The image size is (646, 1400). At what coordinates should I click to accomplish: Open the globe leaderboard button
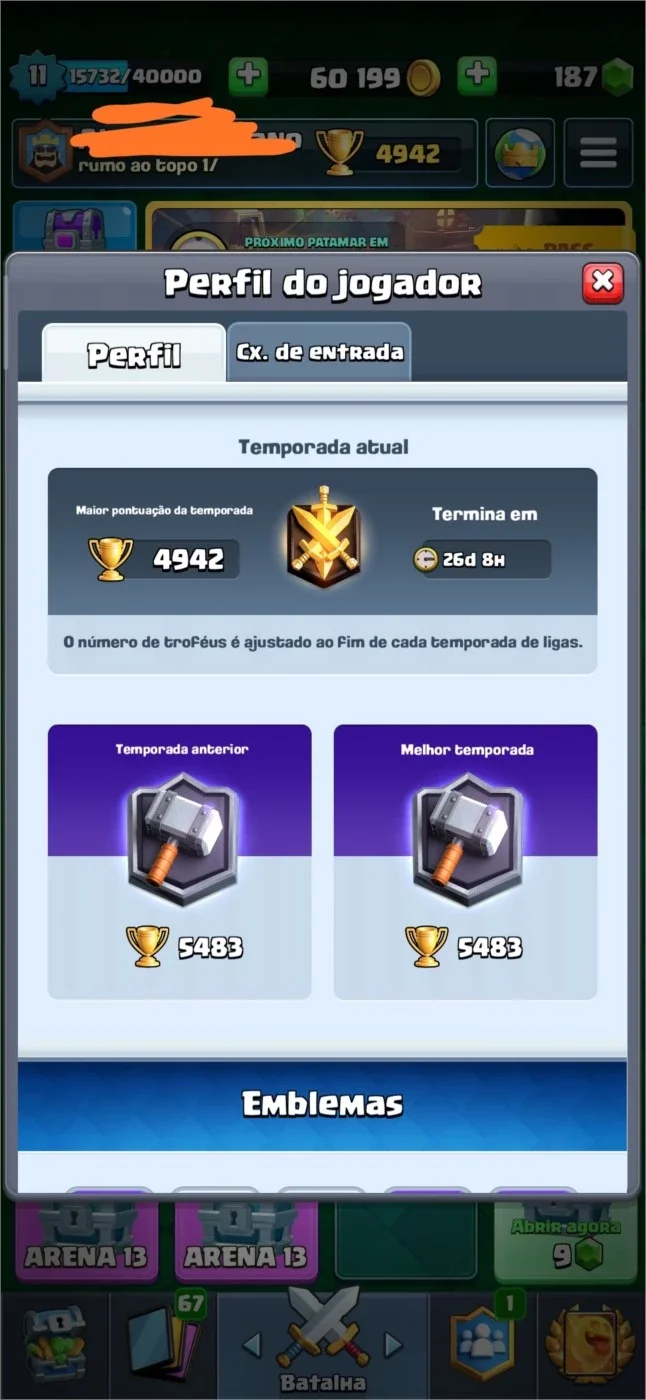(520, 153)
